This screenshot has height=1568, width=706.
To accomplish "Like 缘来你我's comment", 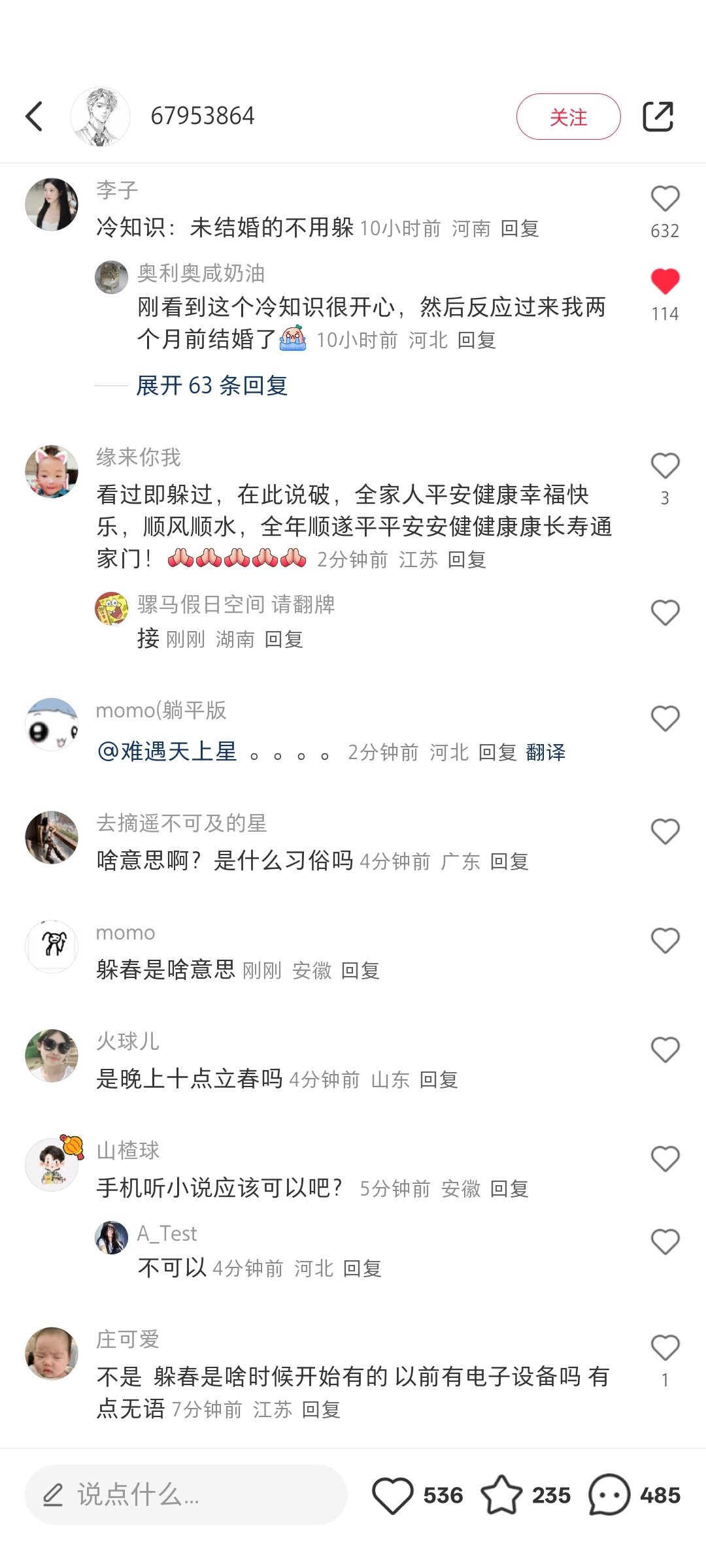I will coord(665,466).
